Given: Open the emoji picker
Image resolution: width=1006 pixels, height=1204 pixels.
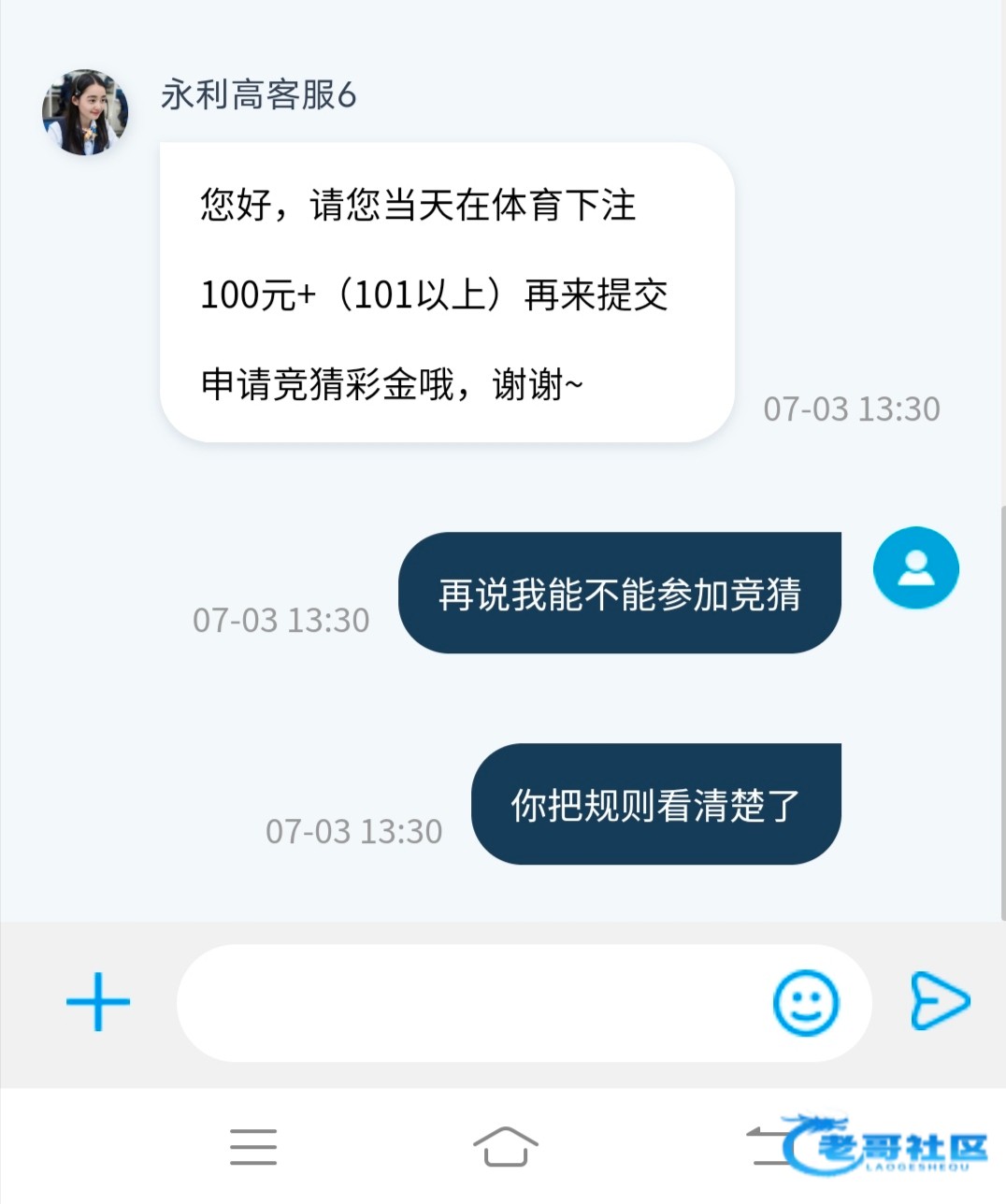Looking at the screenshot, I should tap(805, 1003).
